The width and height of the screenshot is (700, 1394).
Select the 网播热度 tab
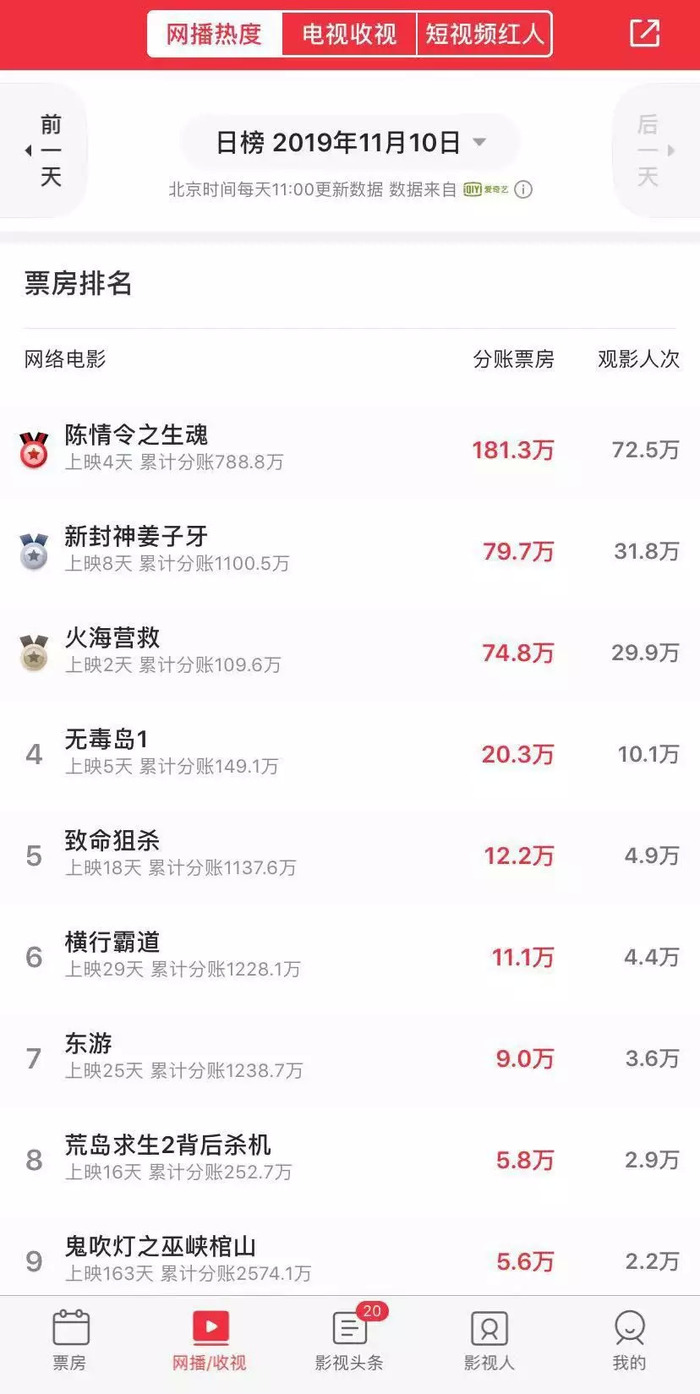(215, 35)
